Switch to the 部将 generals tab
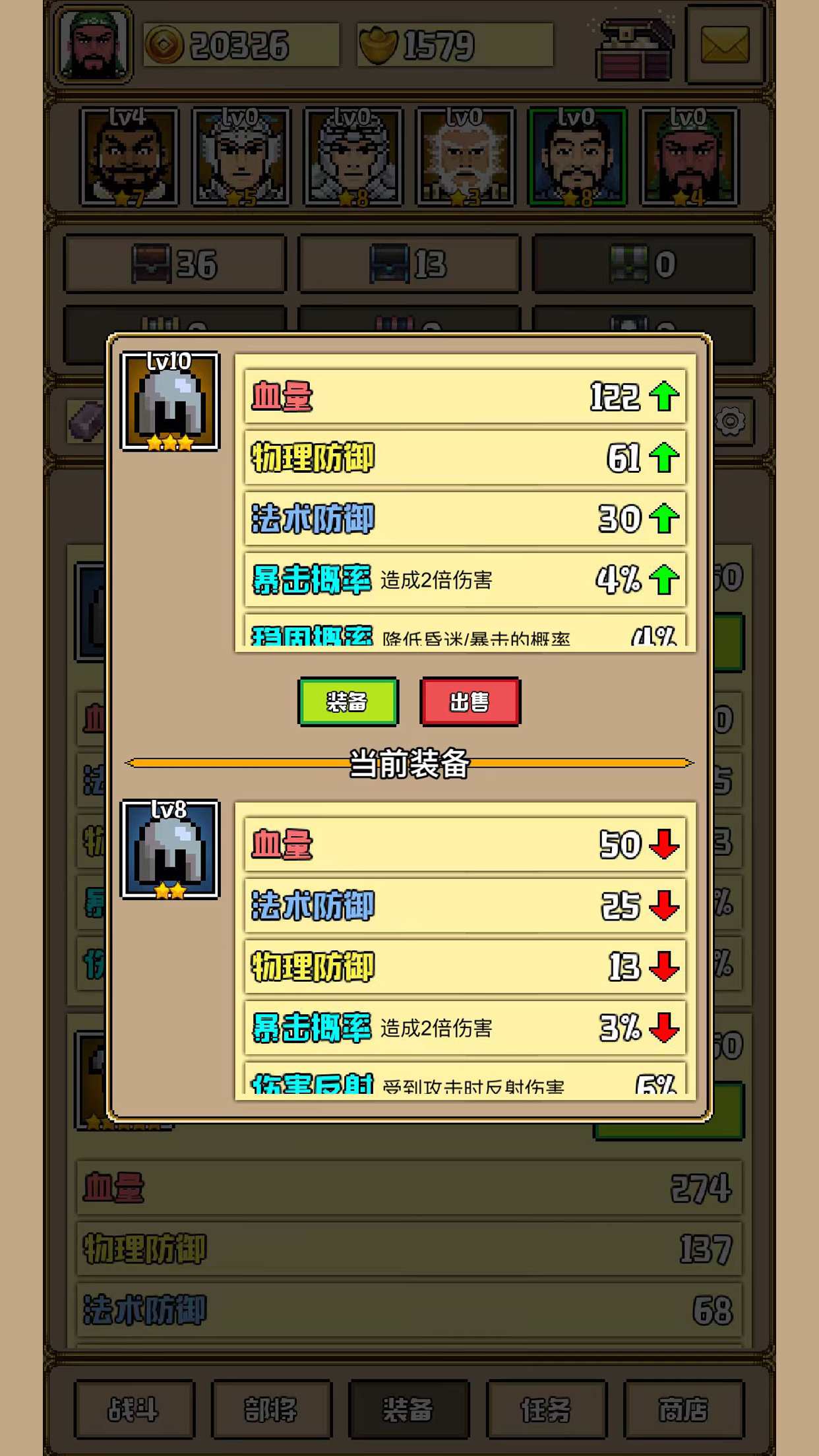The width and height of the screenshot is (819, 1456). [x=272, y=1409]
